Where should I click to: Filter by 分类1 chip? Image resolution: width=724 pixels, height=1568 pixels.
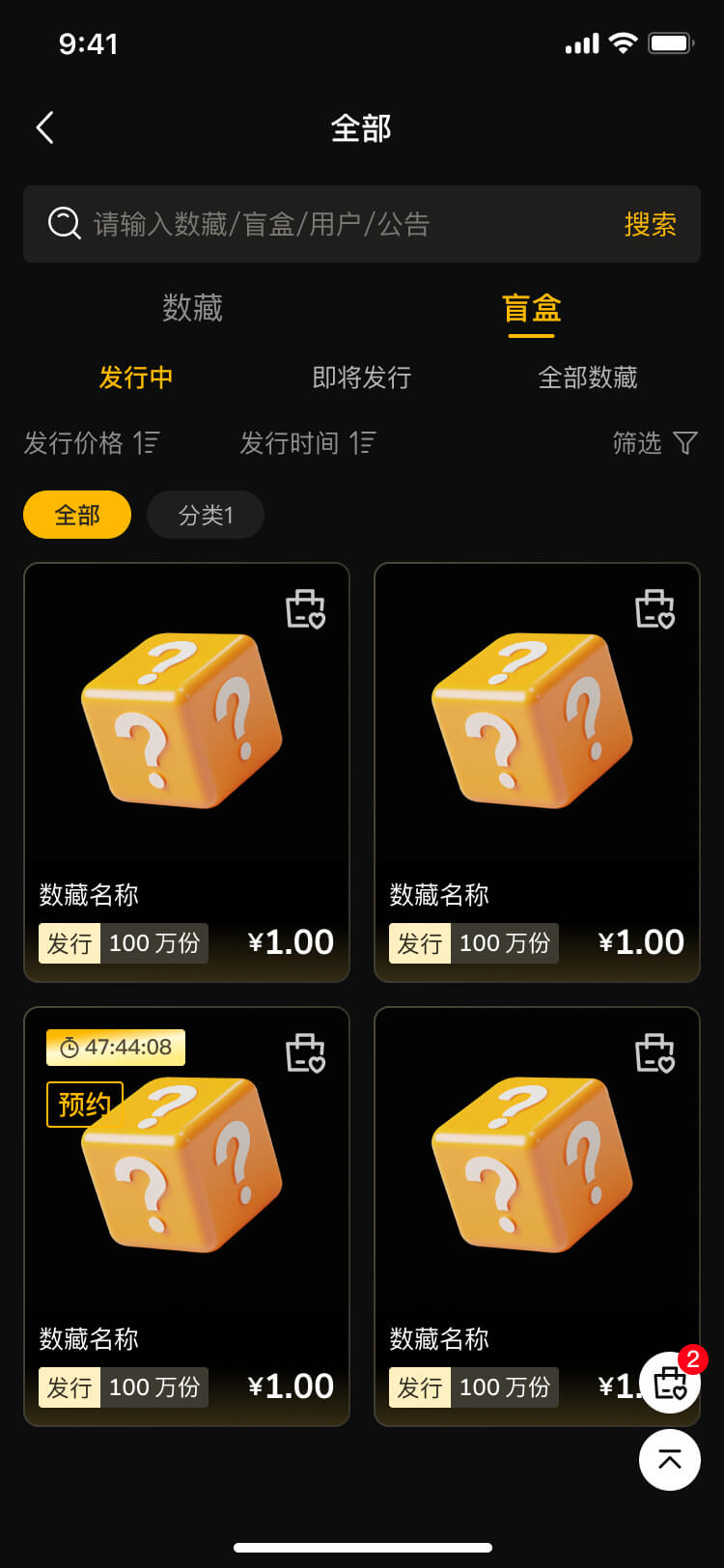tap(206, 515)
